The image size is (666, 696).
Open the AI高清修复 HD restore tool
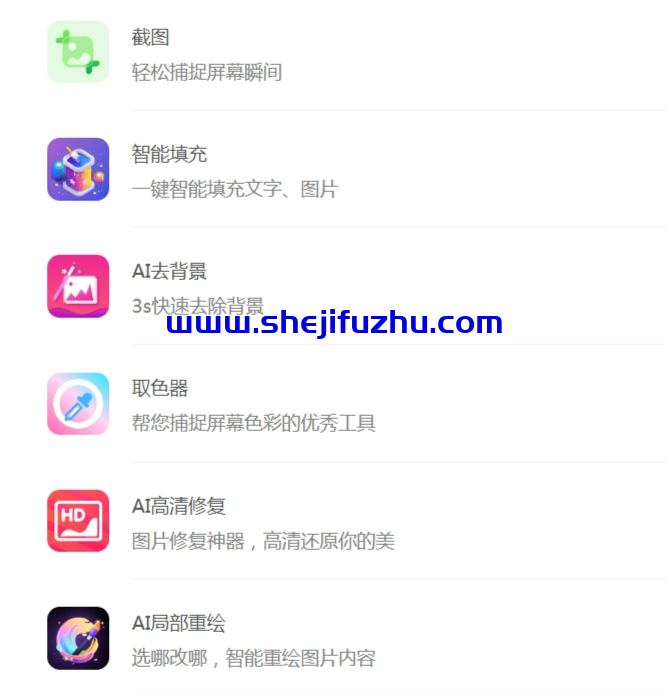(x=78, y=521)
